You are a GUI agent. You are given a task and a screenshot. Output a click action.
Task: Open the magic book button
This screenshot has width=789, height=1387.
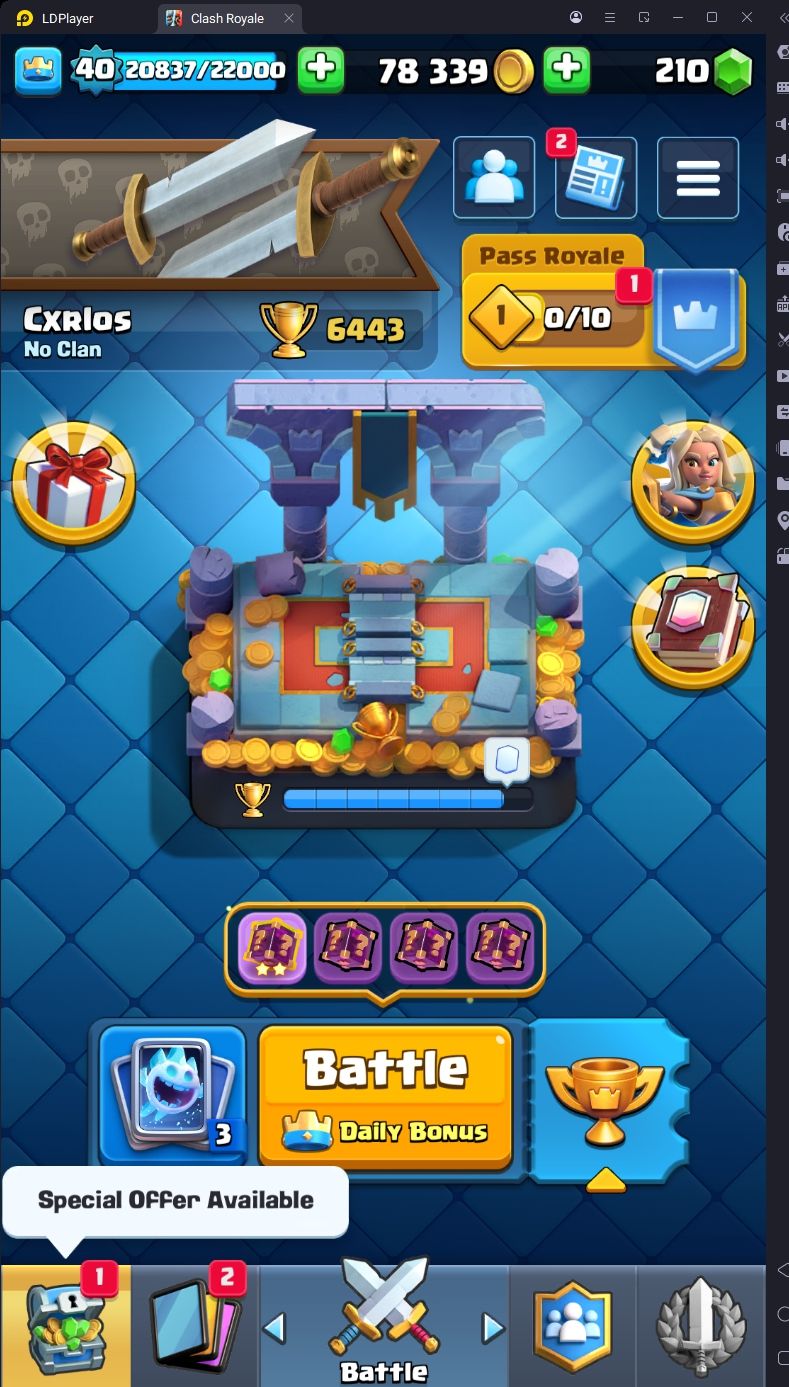(x=692, y=628)
